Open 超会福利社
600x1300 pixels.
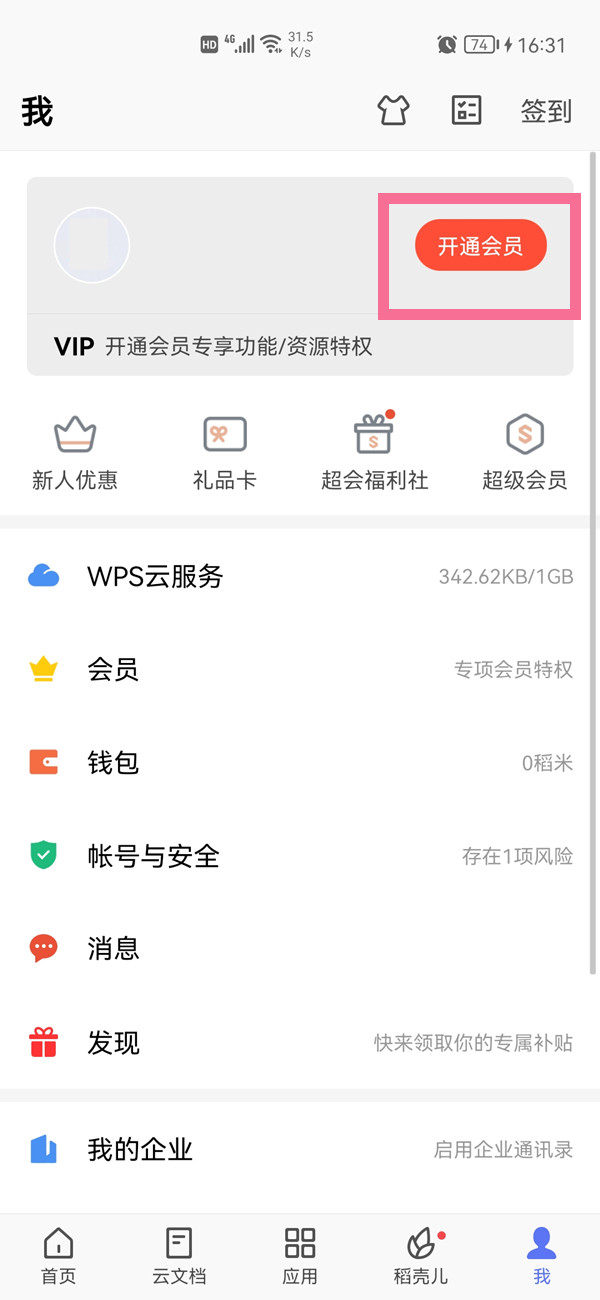coord(375,454)
